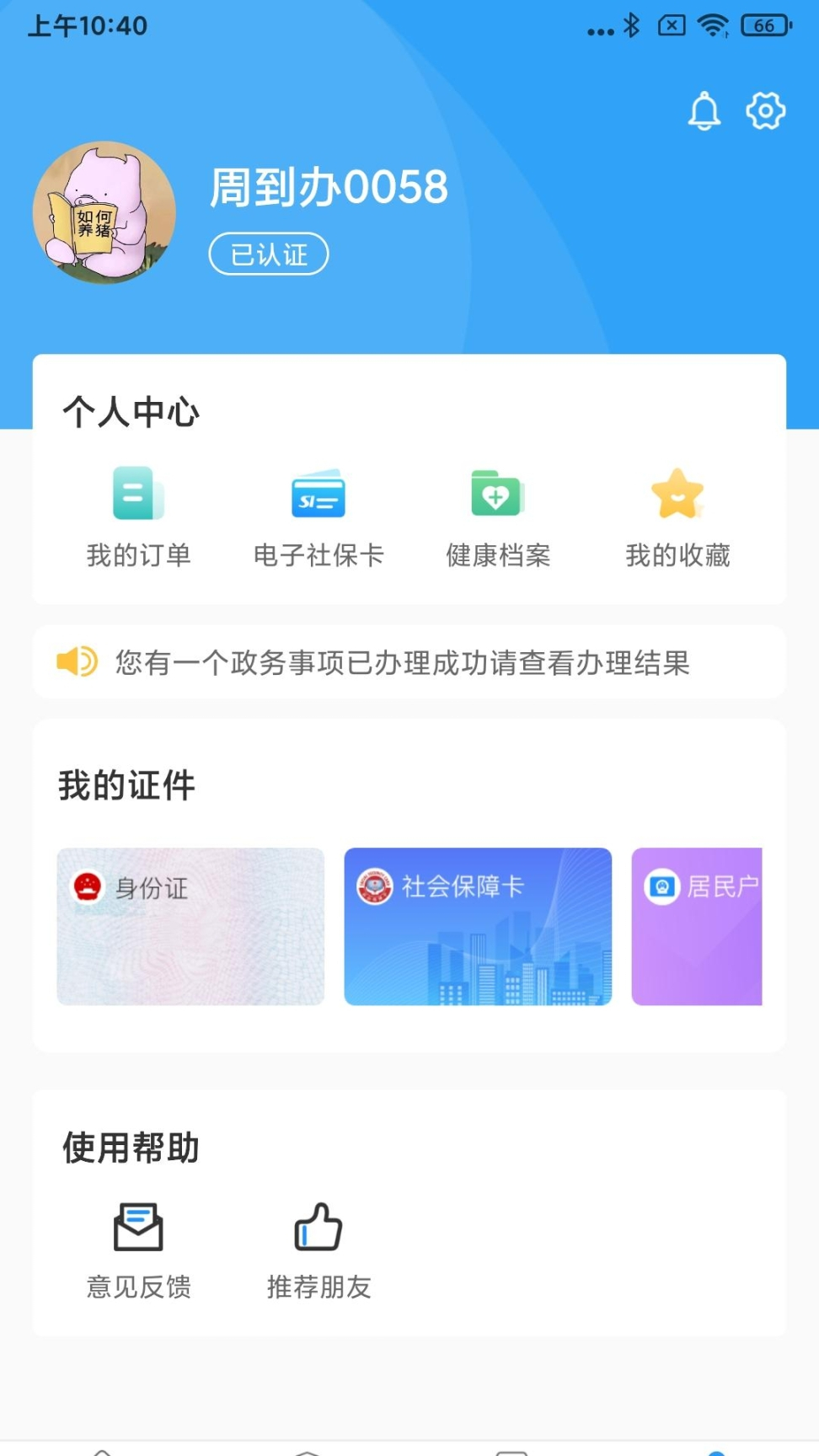View the 社会保障卡 social security card

tap(477, 926)
